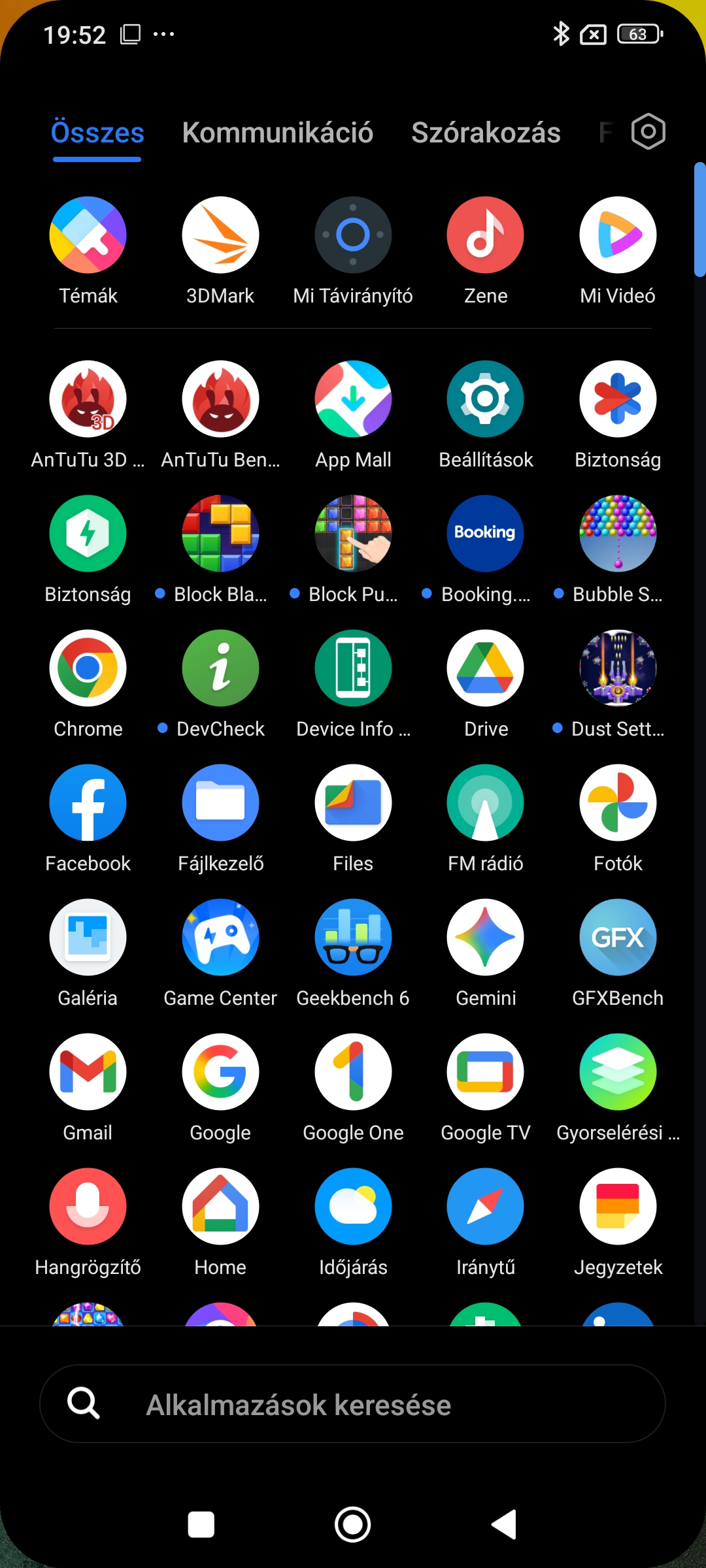706x1568 pixels.
Task: Open the Gmail app
Action: [88, 1072]
